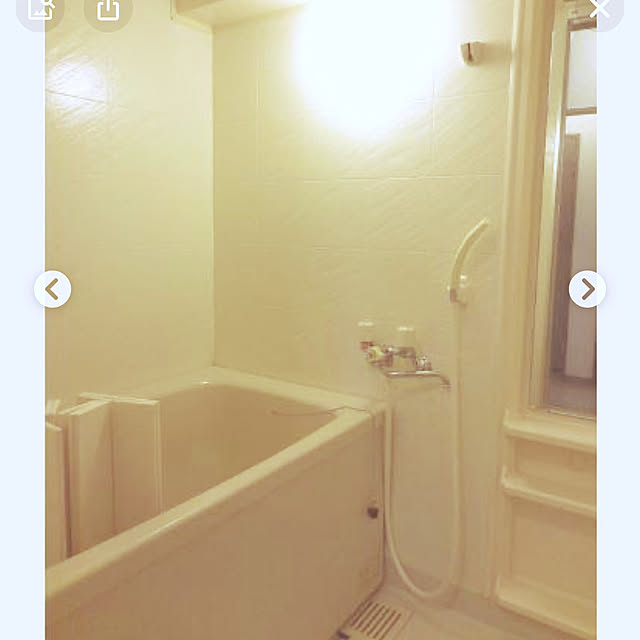The image size is (640, 640).
Task: Close the photo viewer
Action: (599, 10)
